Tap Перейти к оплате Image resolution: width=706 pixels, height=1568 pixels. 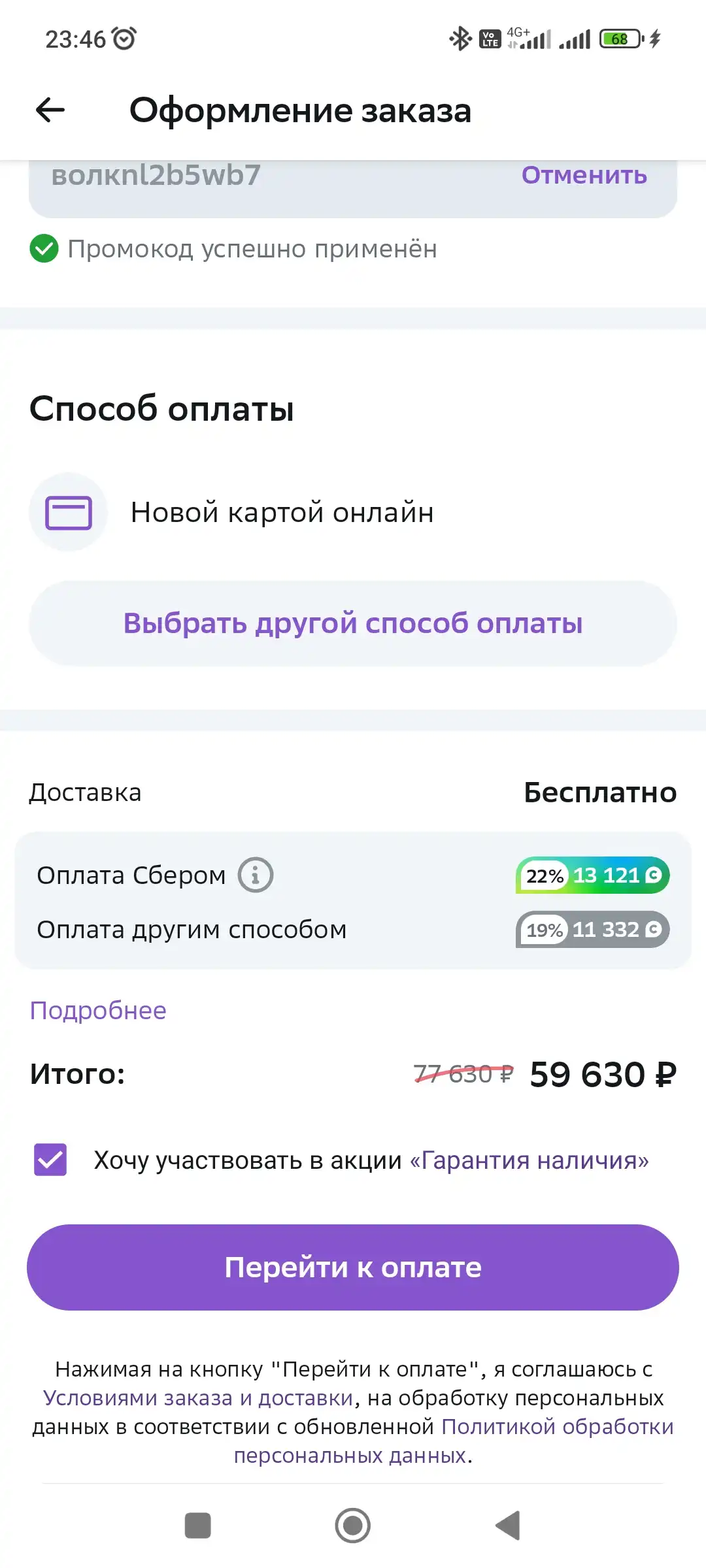[x=353, y=1267]
